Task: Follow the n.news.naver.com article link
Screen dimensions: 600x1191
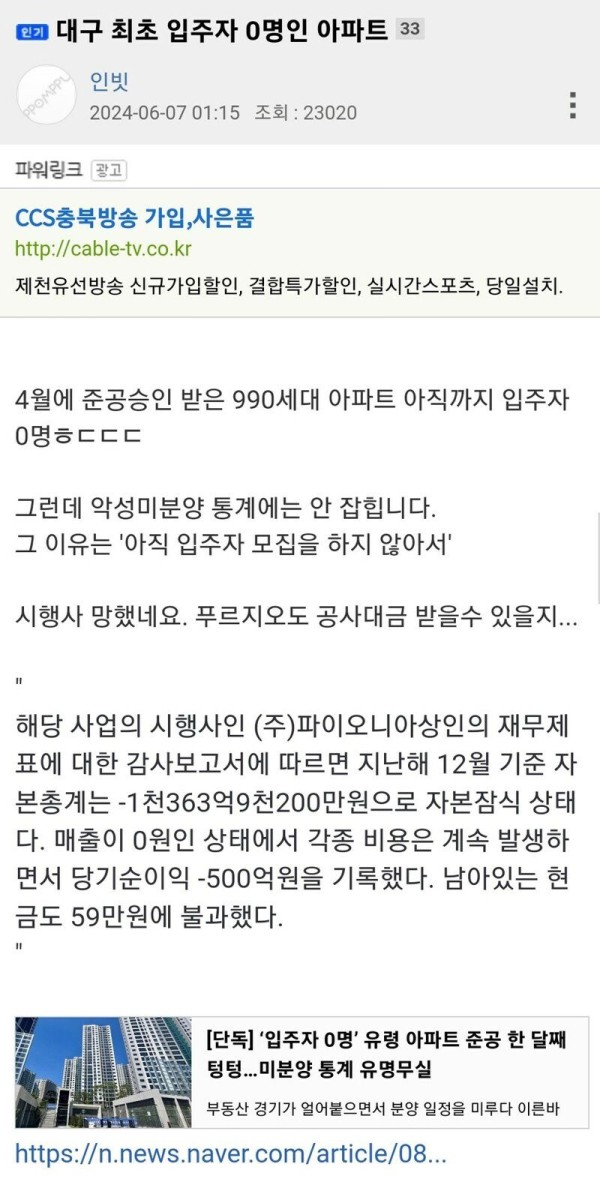Action: tap(231, 1154)
